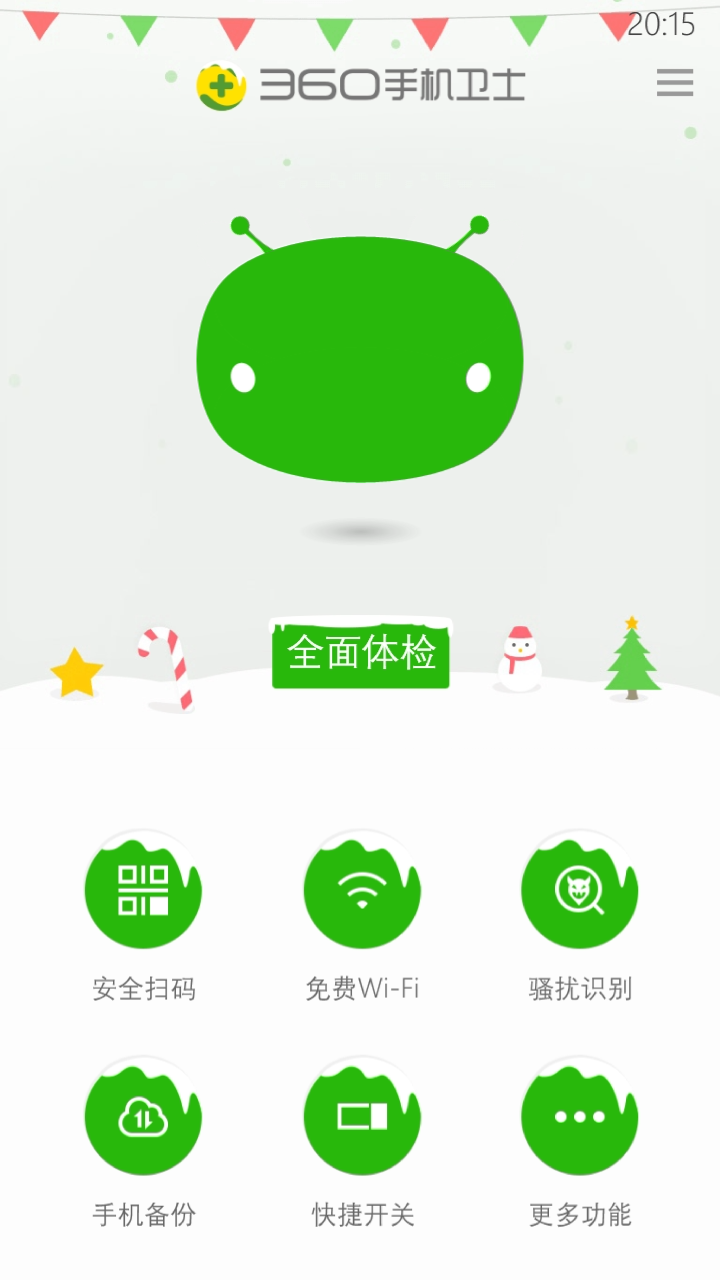Open 骚扰识别 harassment detection

pyautogui.click(x=579, y=891)
